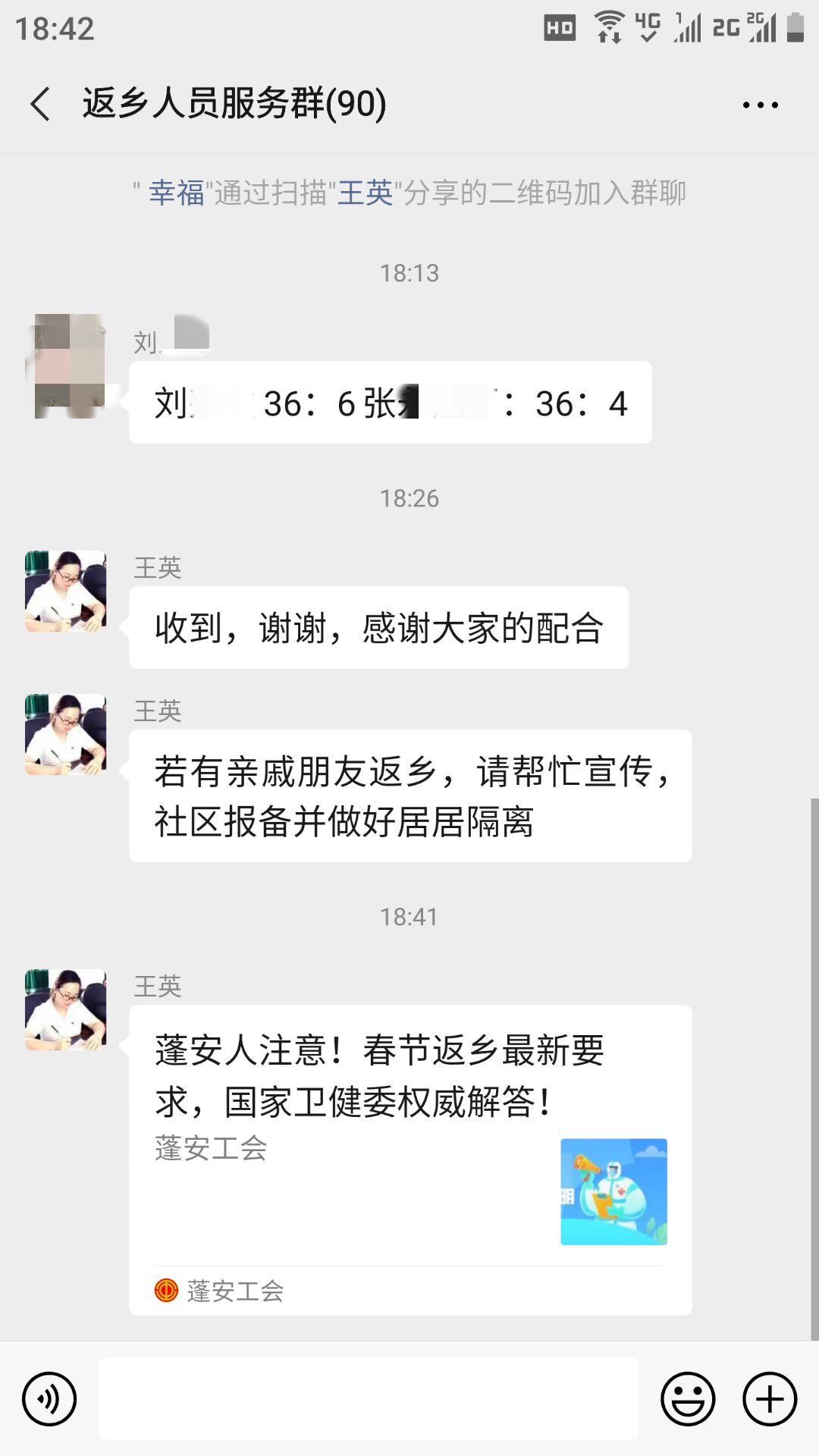
Task: Tap the message text field
Action: (x=369, y=1398)
